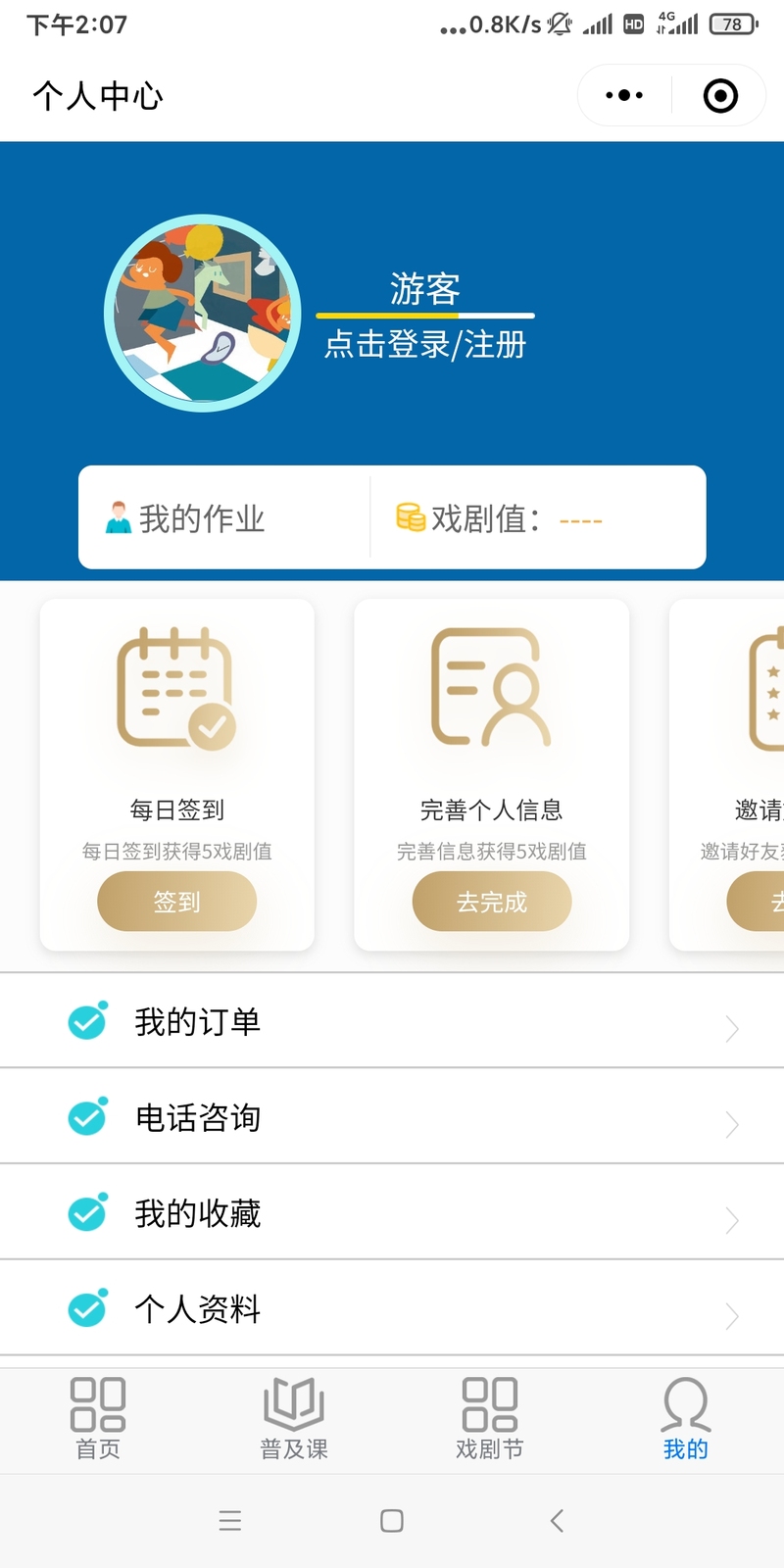Open 我的订单 row
Viewport: 784px width, 1568px height.
coord(392,1021)
